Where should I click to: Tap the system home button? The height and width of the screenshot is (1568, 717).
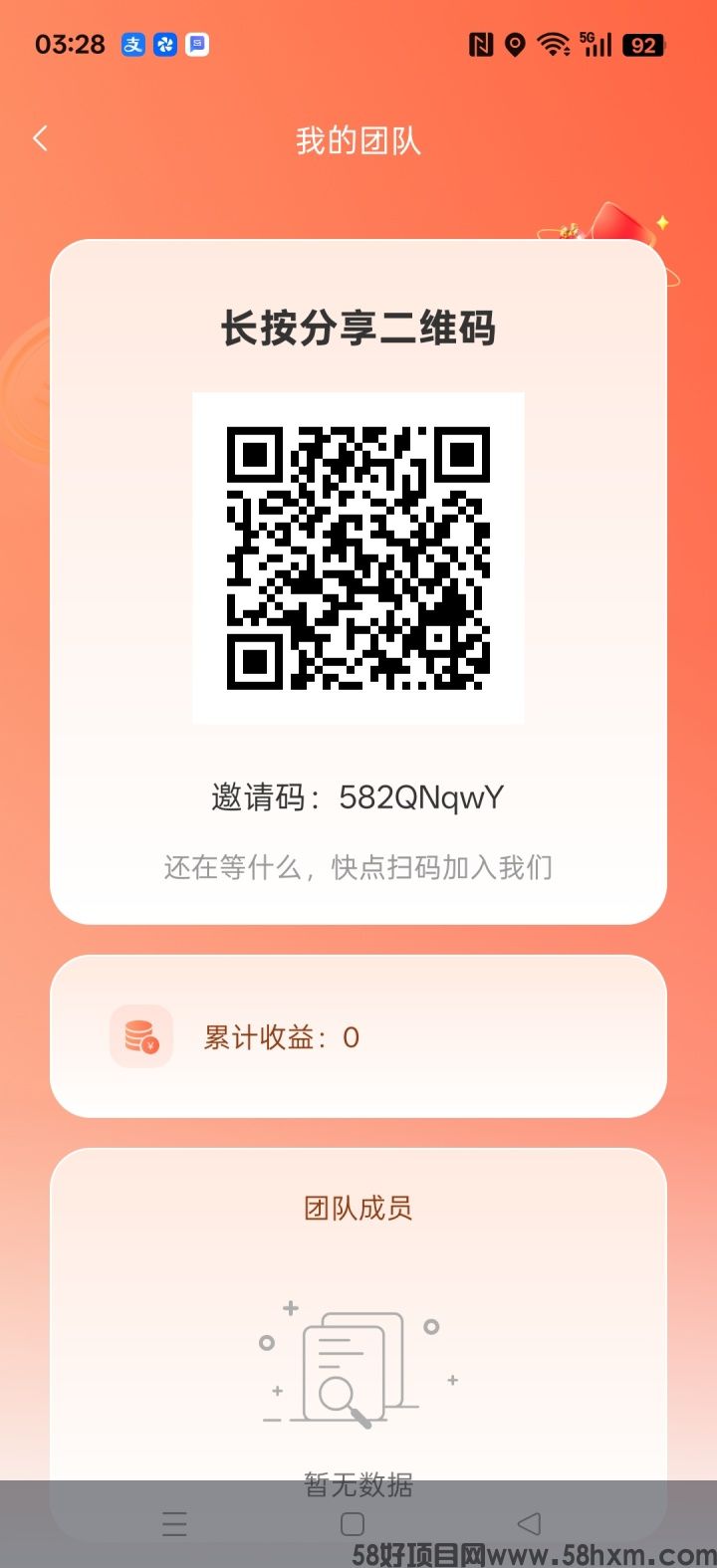pyautogui.click(x=353, y=1524)
